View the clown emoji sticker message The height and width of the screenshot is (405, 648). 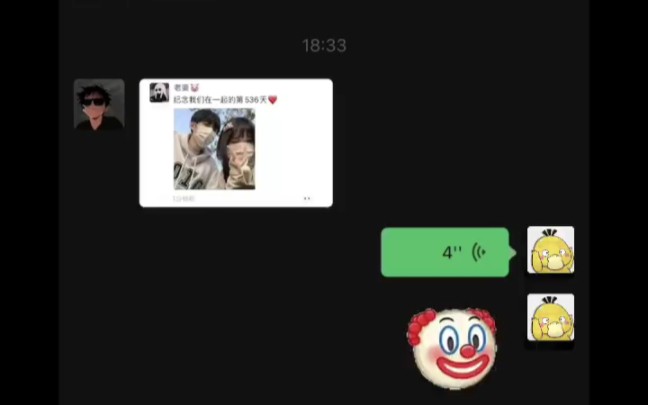pos(452,347)
